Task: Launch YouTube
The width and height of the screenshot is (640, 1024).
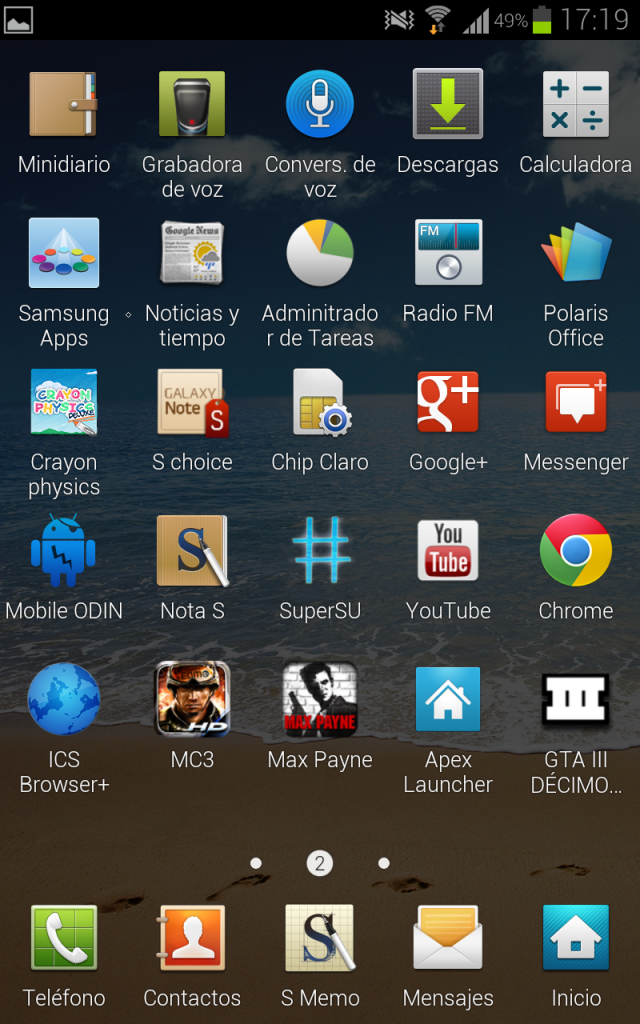Action: coord(448,551)
